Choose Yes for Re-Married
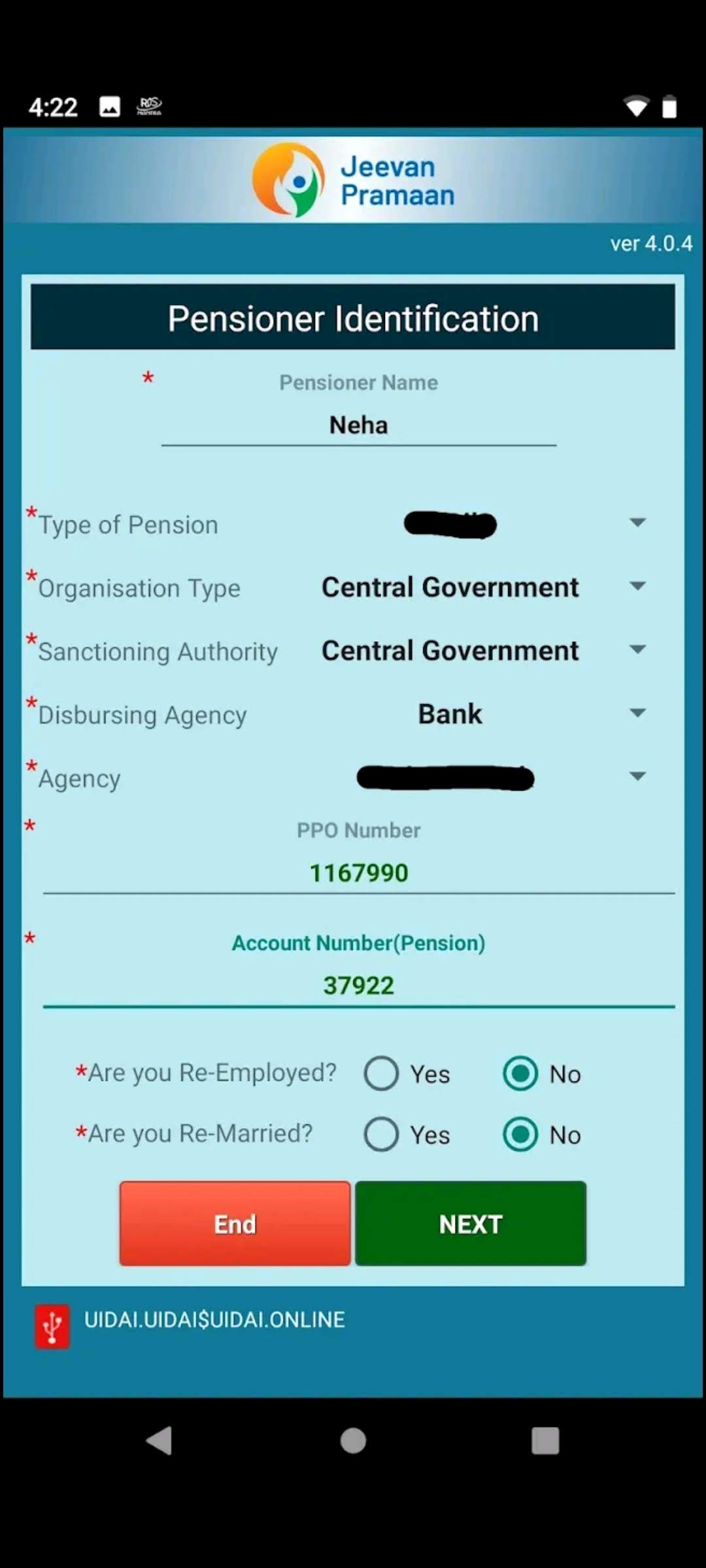 (x=382, y=1134)
